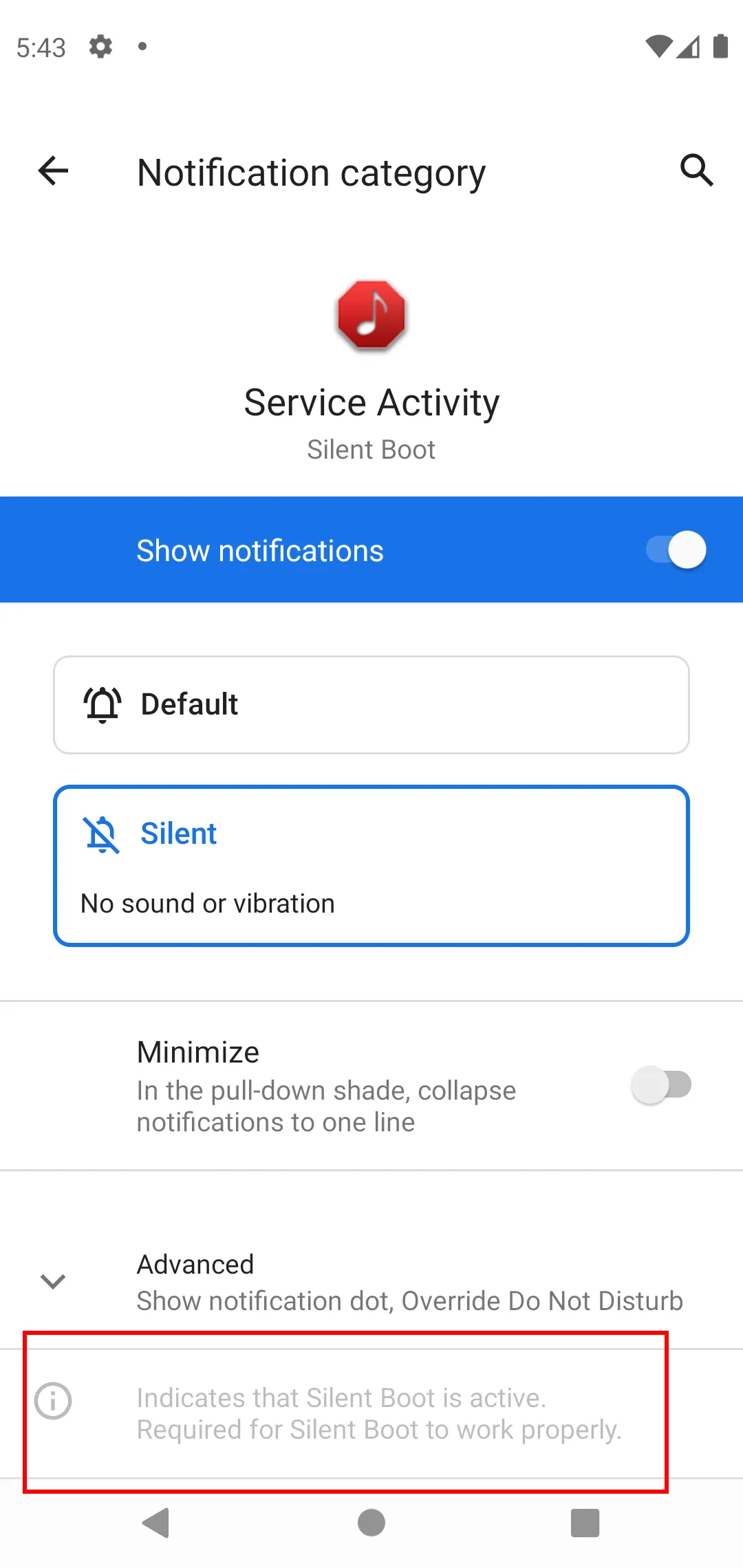Open recent apps from navigation bar
743x1568 pixels.
click(585, 1523)
